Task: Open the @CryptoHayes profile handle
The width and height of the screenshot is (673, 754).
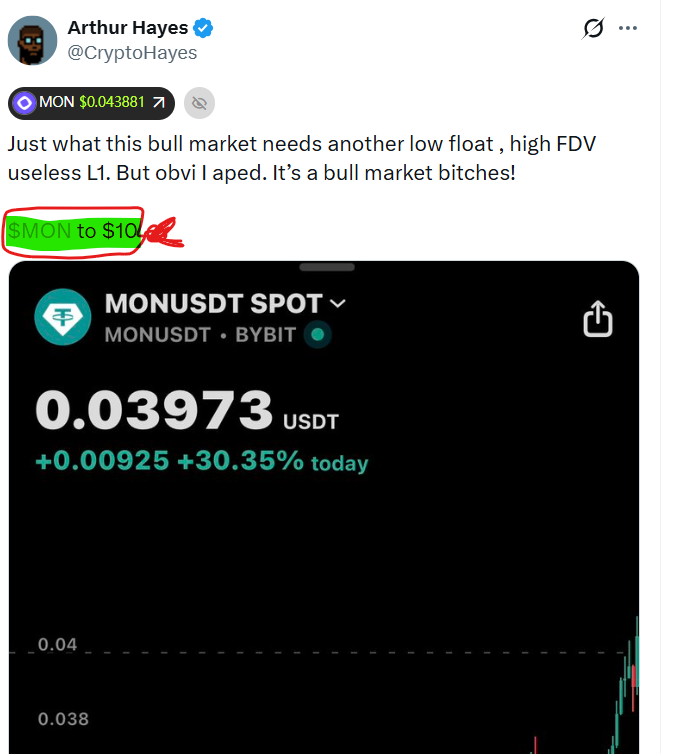Action: click(x=134, y=53)
